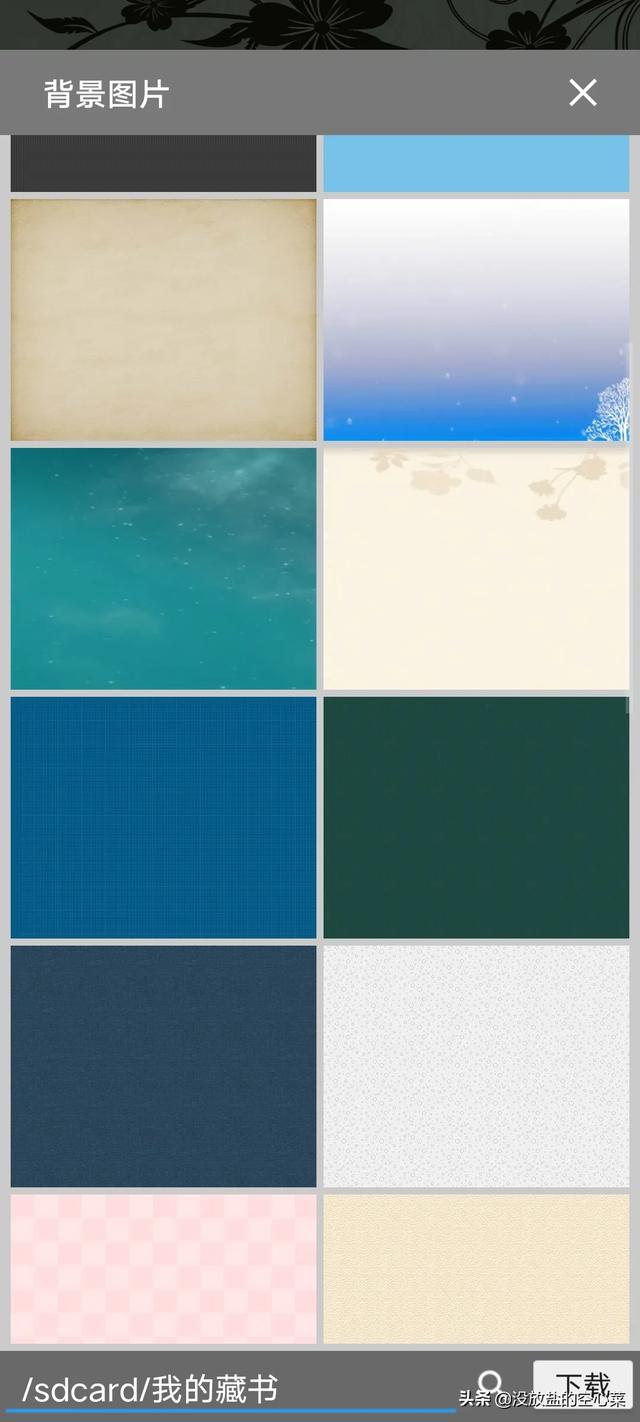Tap the 下载 button
The height and width of the screenshot is (1422, 640).
[583, 1386]
